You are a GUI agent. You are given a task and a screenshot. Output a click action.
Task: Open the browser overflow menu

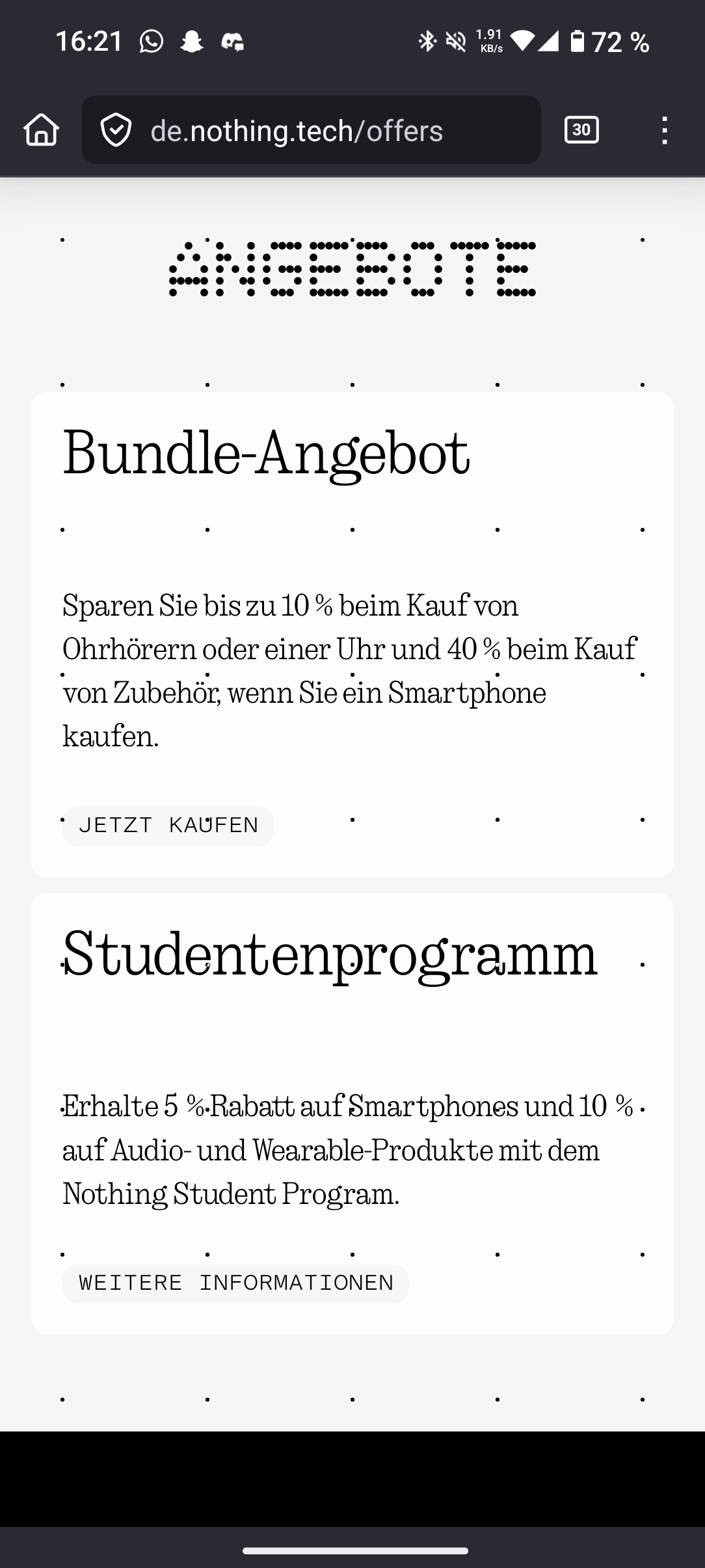(x=664, y=131)
